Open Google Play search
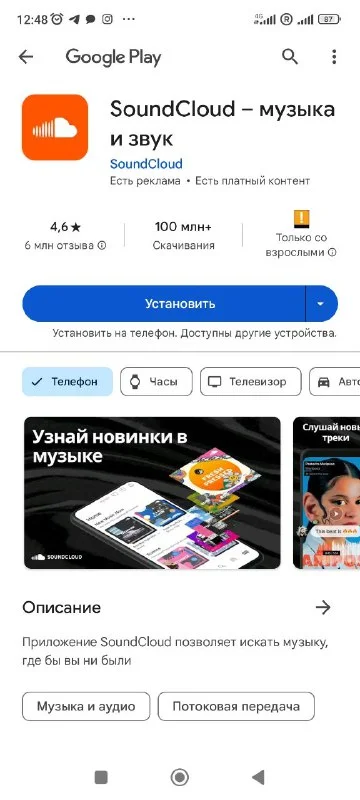Image resolution: width=360 pixels, height=800 pixels. tap(290, 57)
